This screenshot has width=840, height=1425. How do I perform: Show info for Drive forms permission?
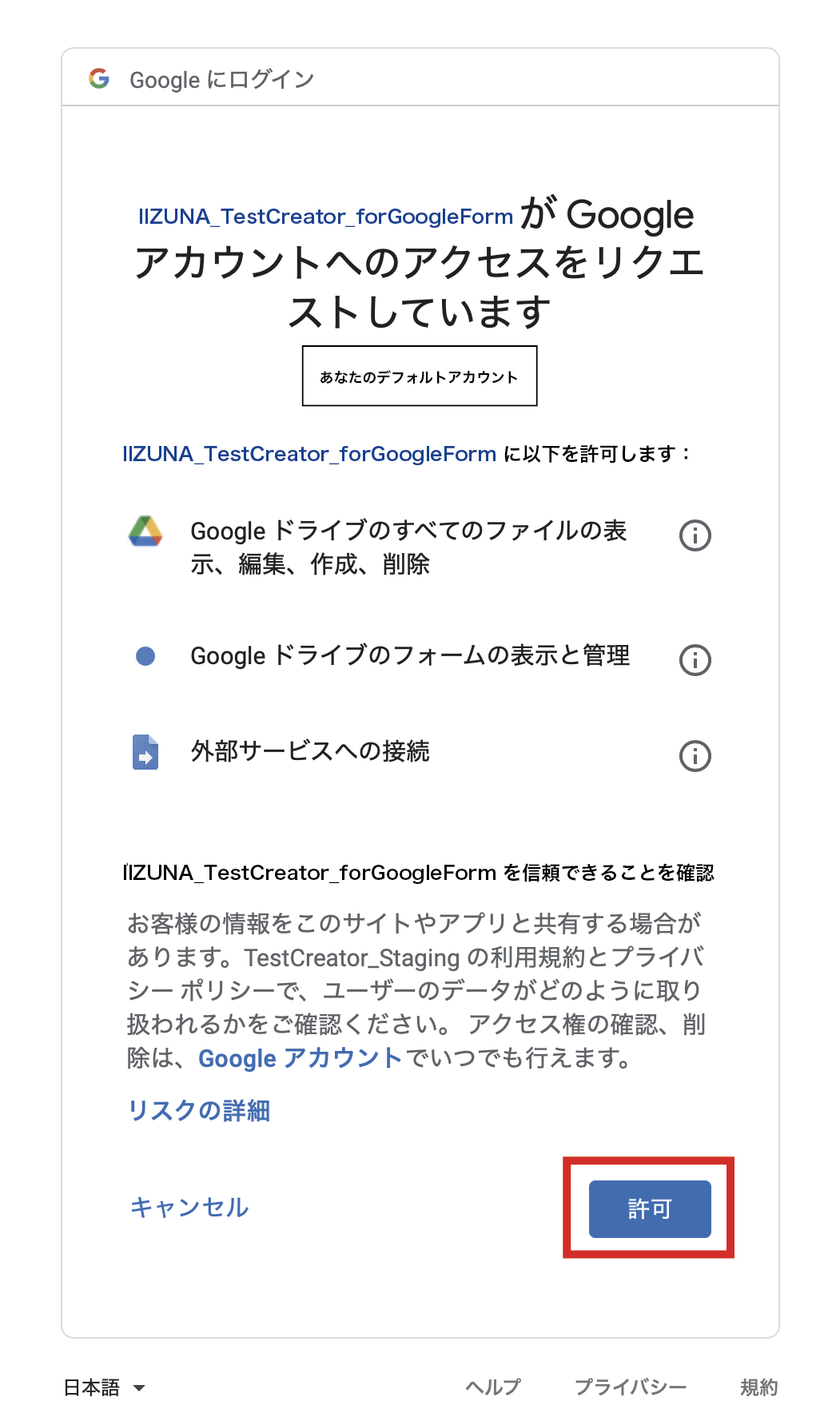[695, 660]
